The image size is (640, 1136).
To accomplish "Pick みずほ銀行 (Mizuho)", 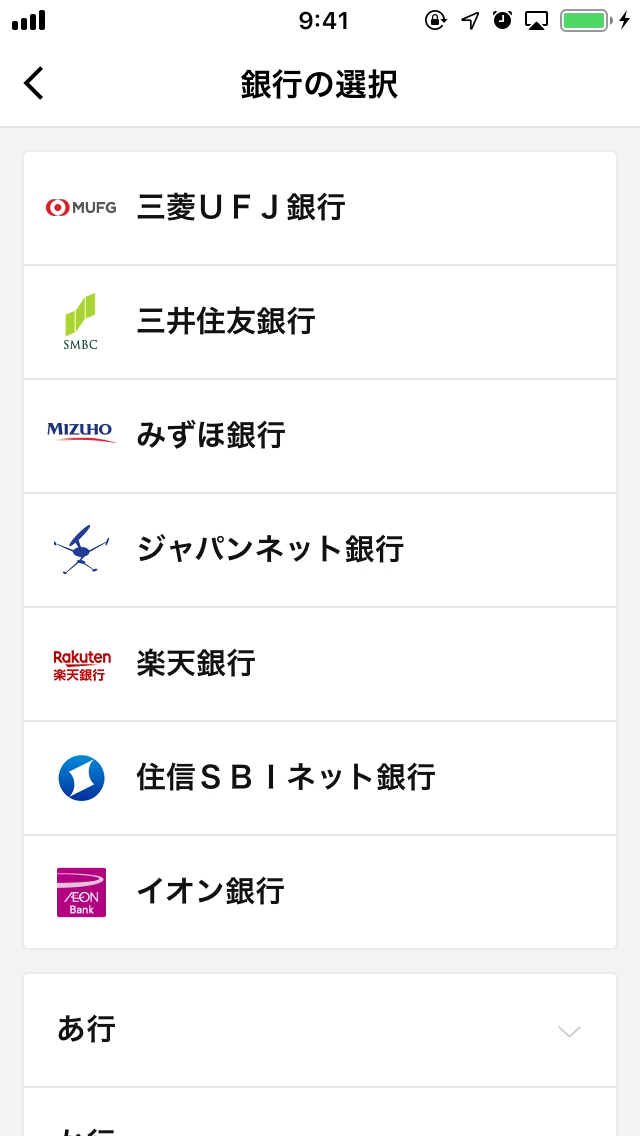I will click(320, 436).
